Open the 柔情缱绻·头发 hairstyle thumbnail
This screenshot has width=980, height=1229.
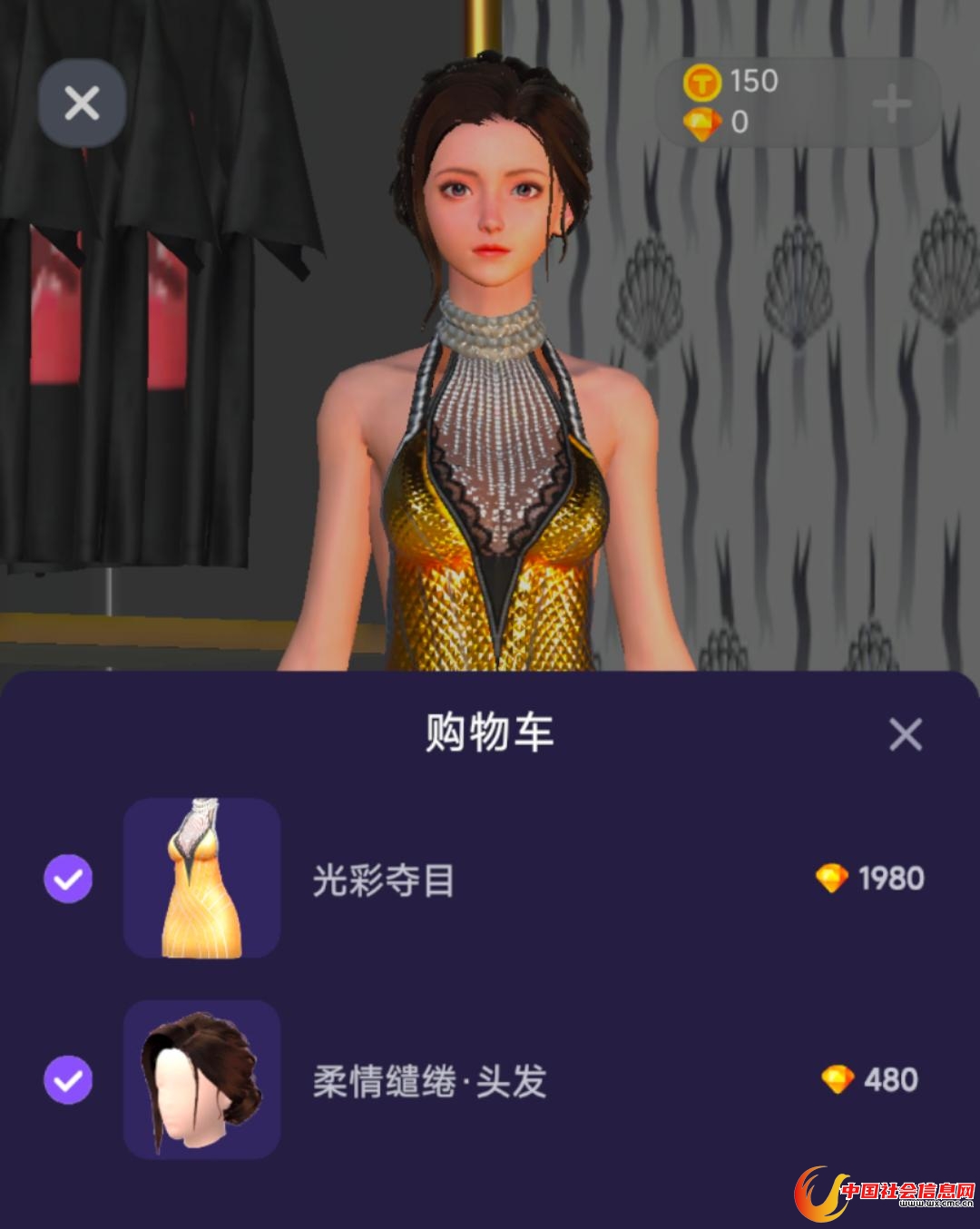(201, 1079)
